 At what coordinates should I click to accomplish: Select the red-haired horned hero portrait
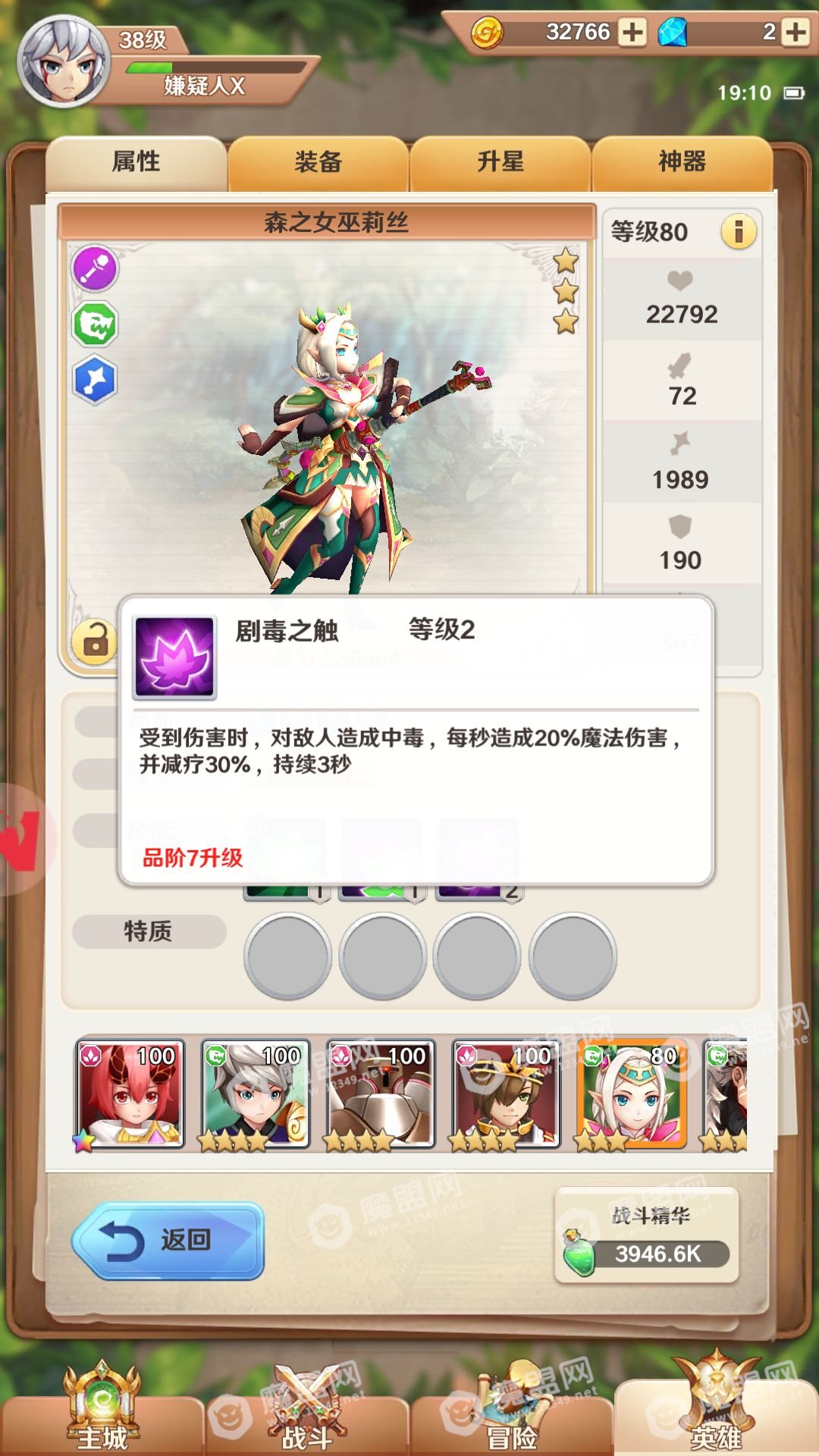coord(130,1093)
